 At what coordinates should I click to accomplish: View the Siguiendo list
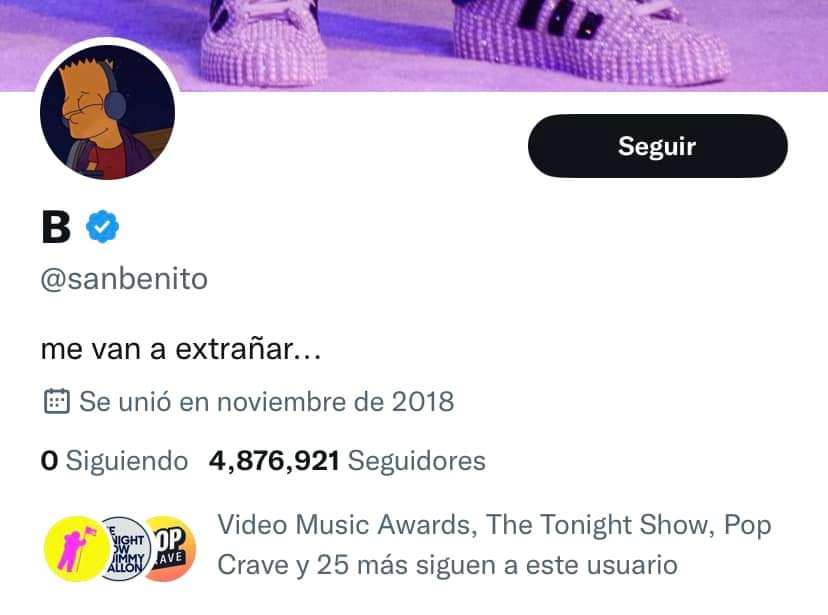coord(114,461)
